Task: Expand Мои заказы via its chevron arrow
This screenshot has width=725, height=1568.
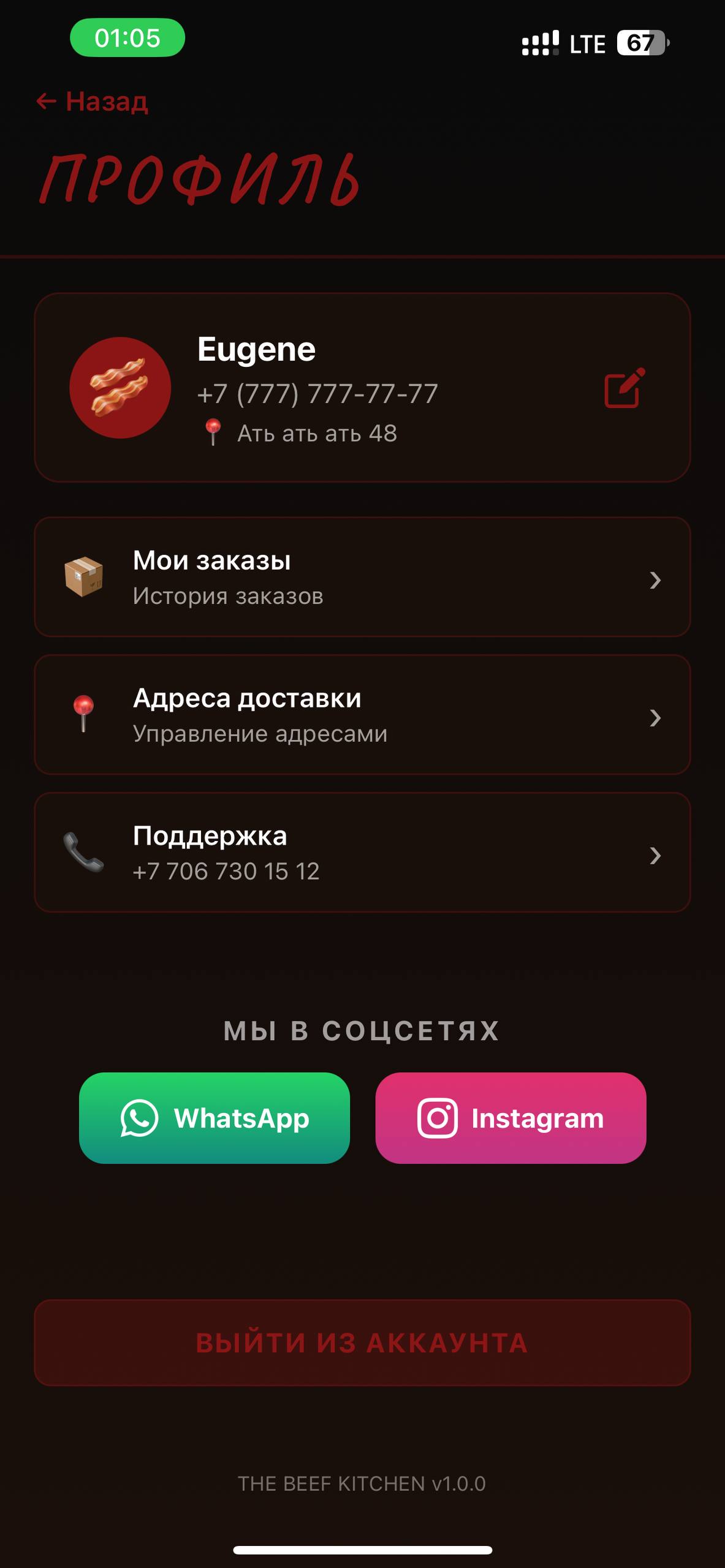Action: tap(655, 580)
